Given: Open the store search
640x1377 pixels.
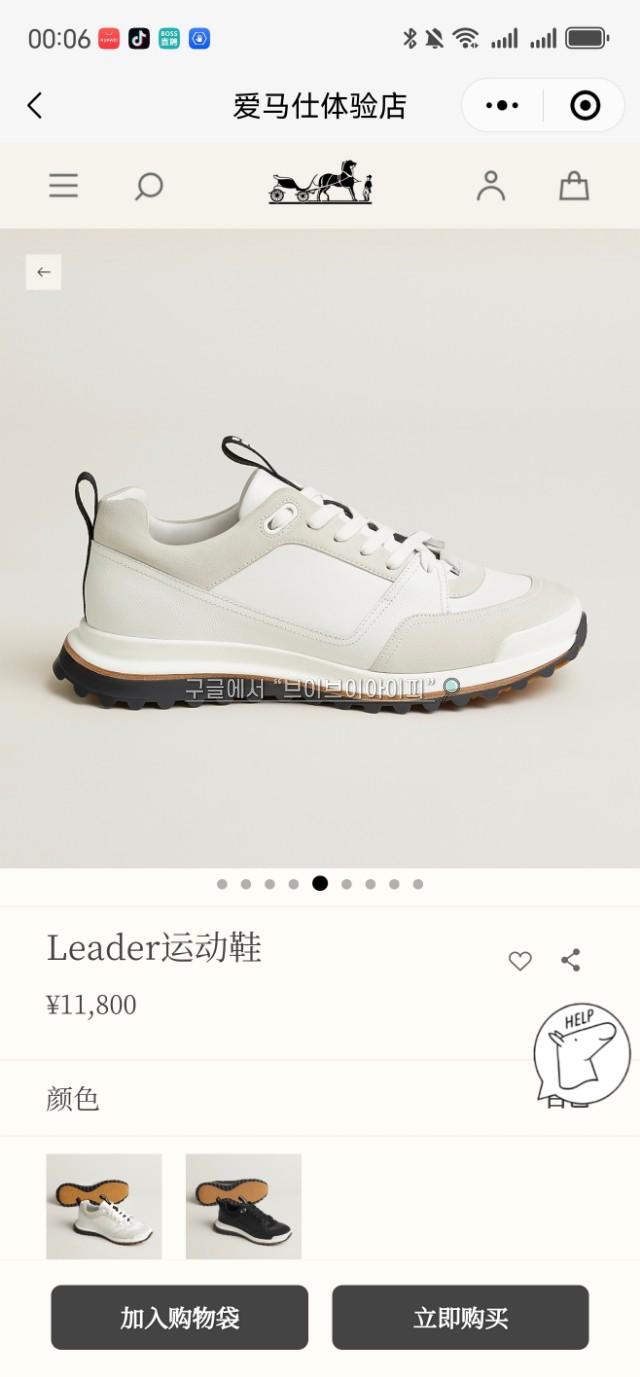Looking at the screenshot, I should click(x=149, y=186).
